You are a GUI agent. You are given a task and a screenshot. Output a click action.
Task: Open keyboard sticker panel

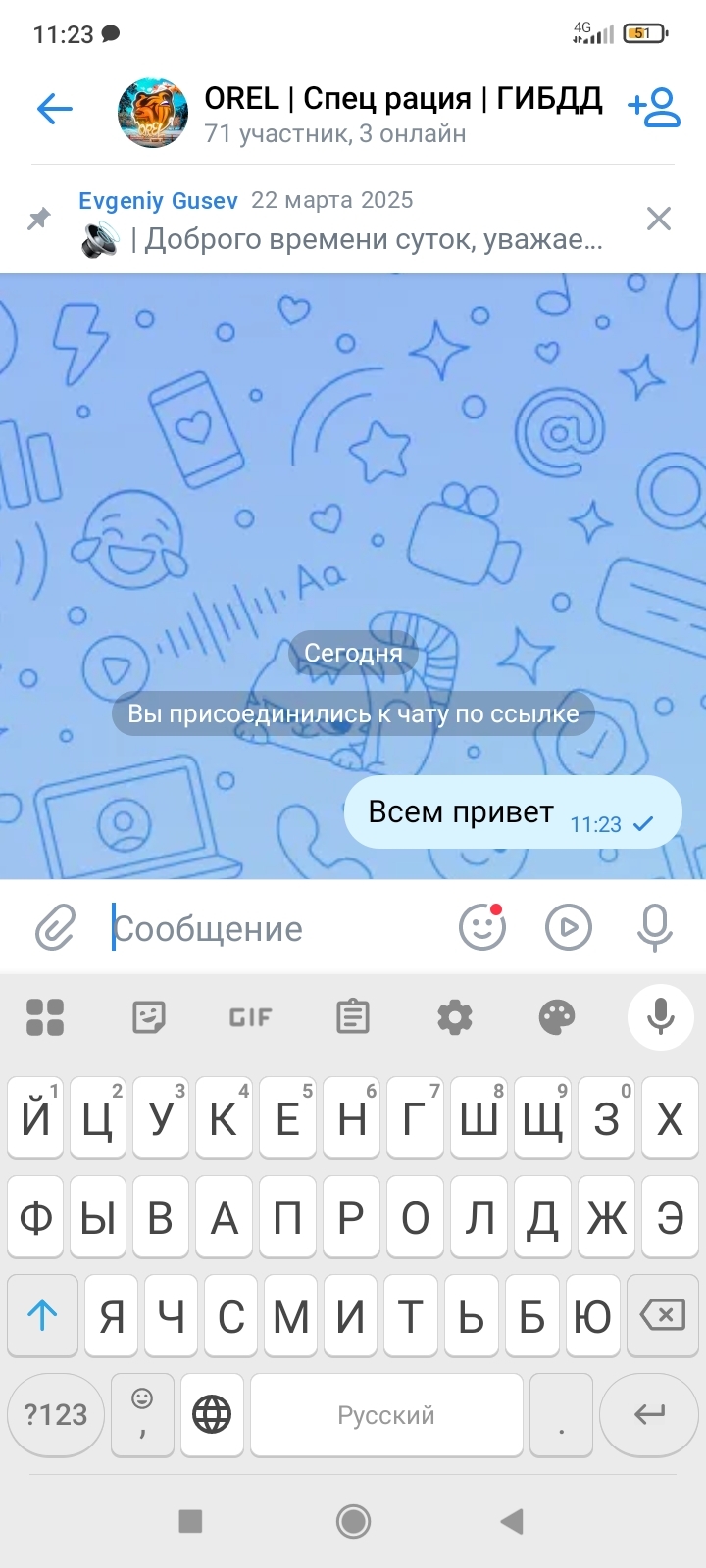point(149,1017)
